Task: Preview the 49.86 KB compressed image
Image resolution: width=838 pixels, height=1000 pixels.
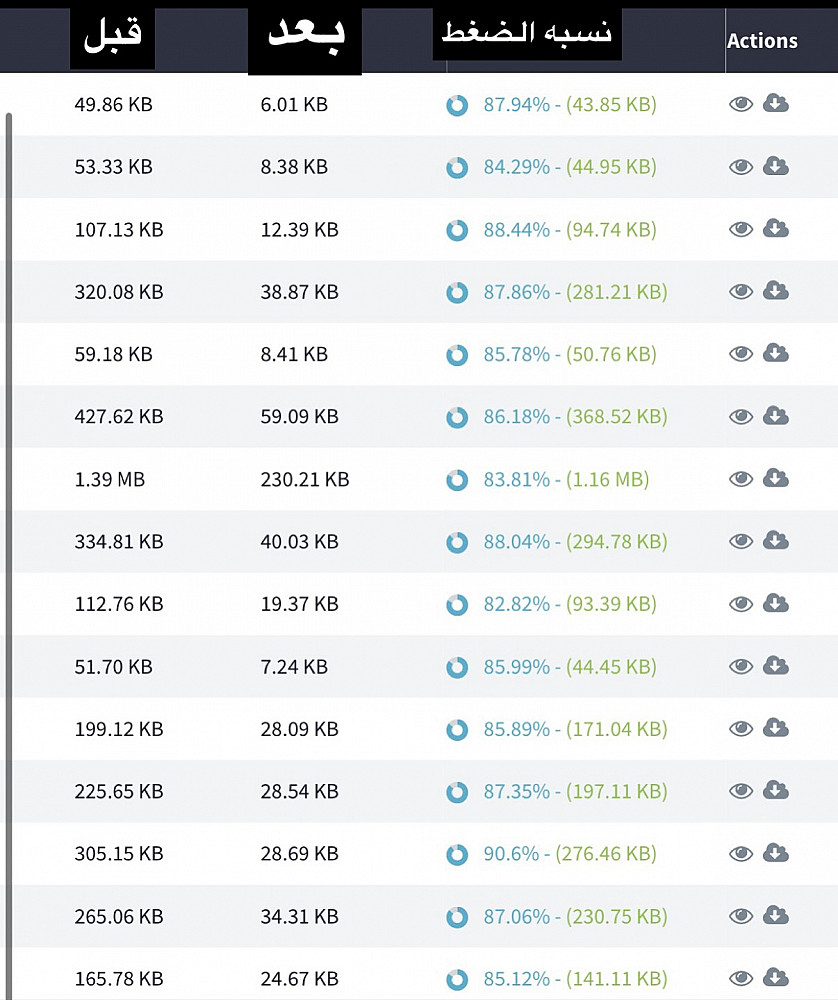Action: pos(741,104)
